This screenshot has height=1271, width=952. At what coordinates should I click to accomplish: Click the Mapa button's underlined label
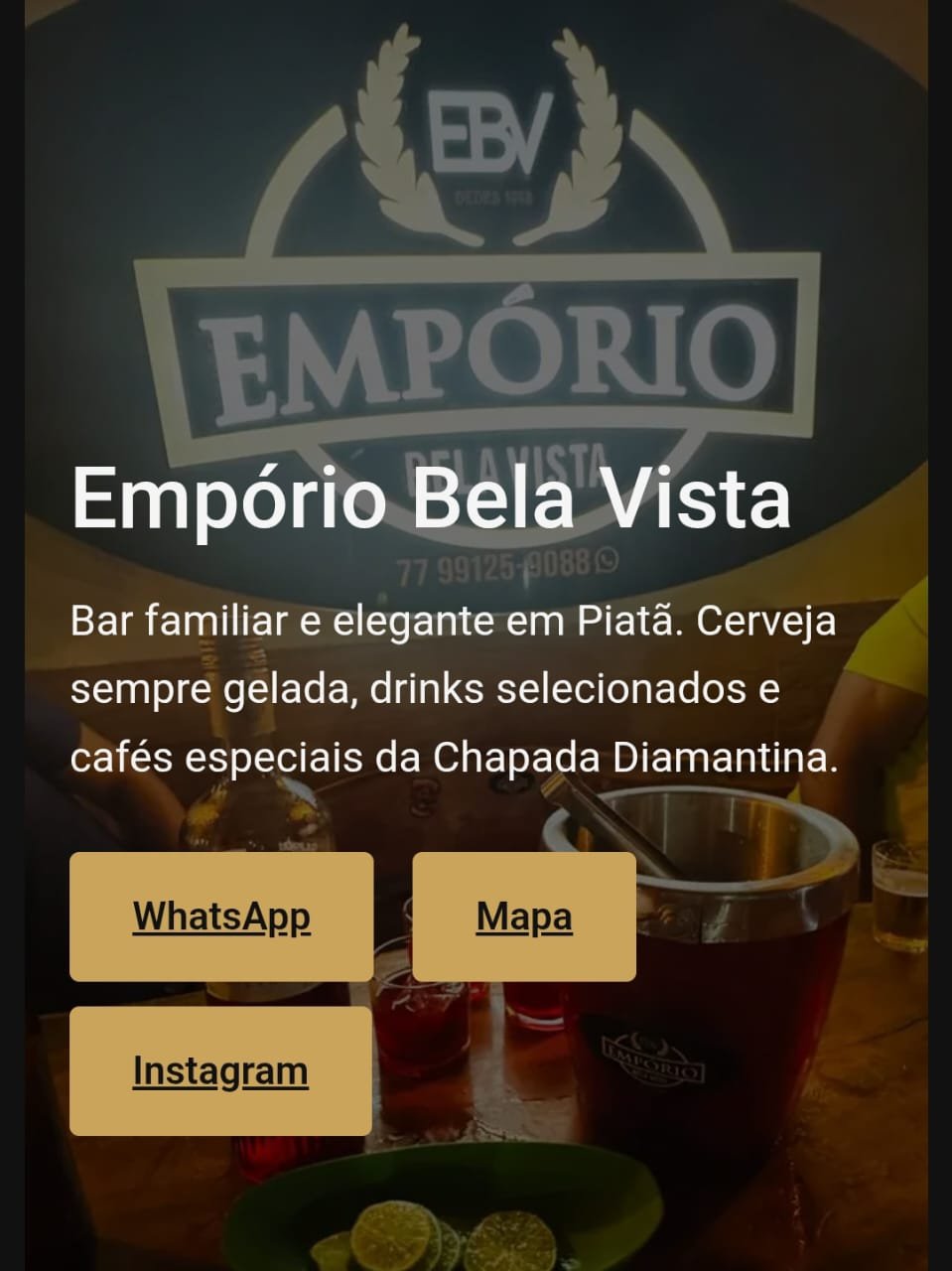click(x=524, y=916)
